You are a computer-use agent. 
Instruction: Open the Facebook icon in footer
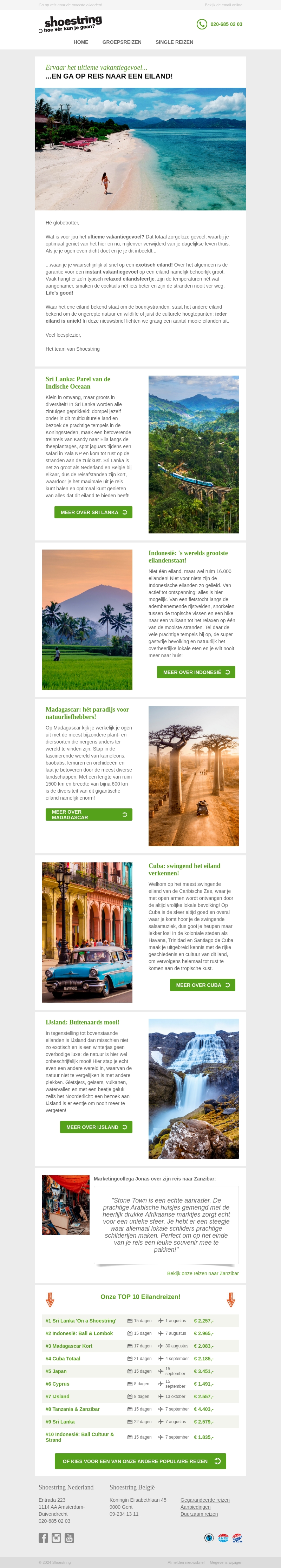coord(43,1537)
